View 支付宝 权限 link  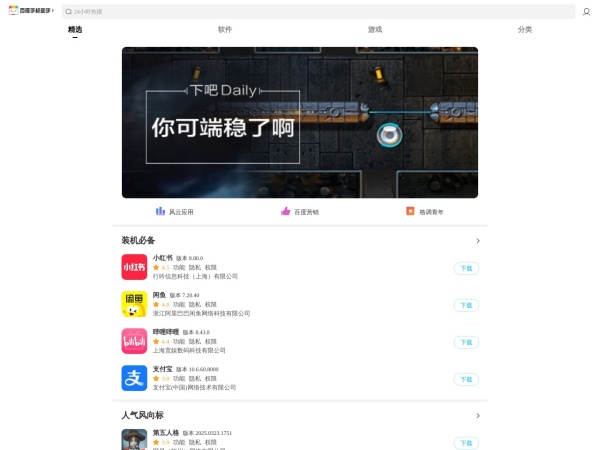pos(210,379)
